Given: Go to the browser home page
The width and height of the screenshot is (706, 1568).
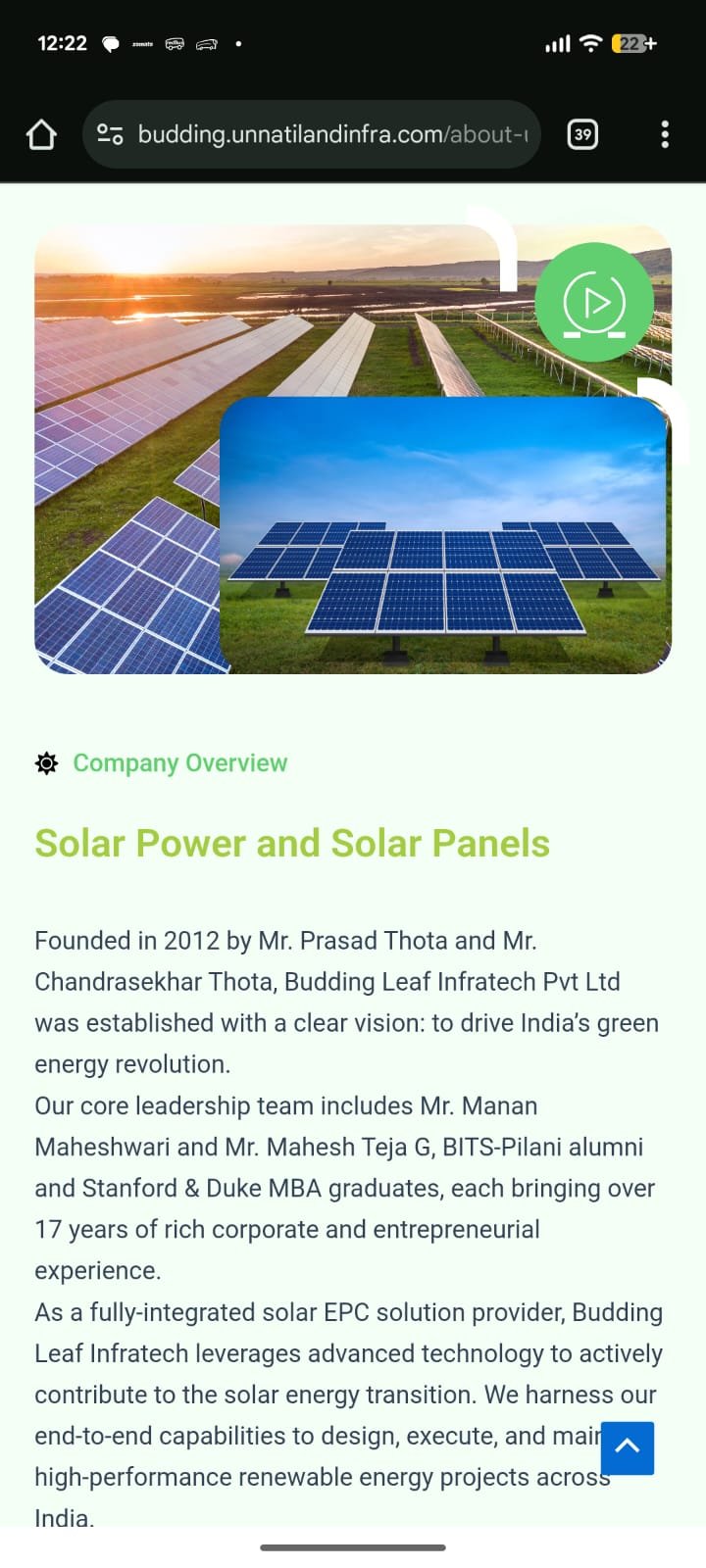Looking at the screenshot, I should coord(41,134).
